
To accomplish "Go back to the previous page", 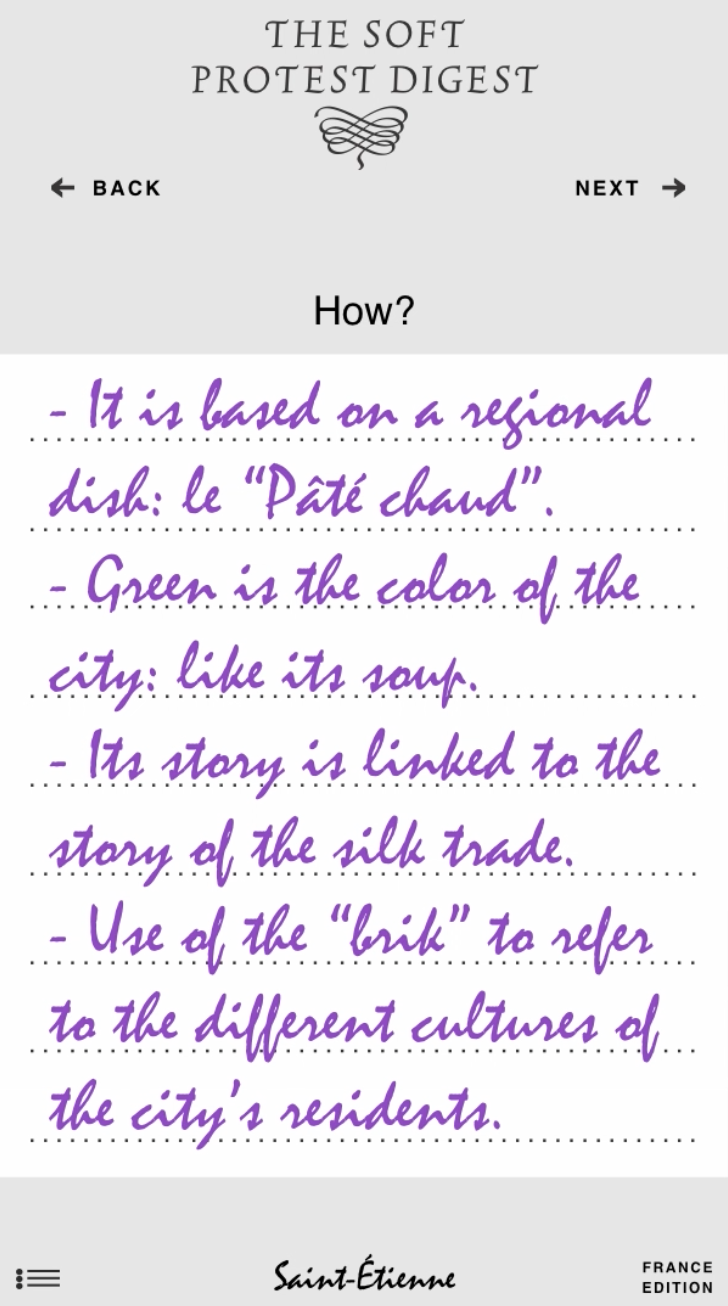I will 106,188.
